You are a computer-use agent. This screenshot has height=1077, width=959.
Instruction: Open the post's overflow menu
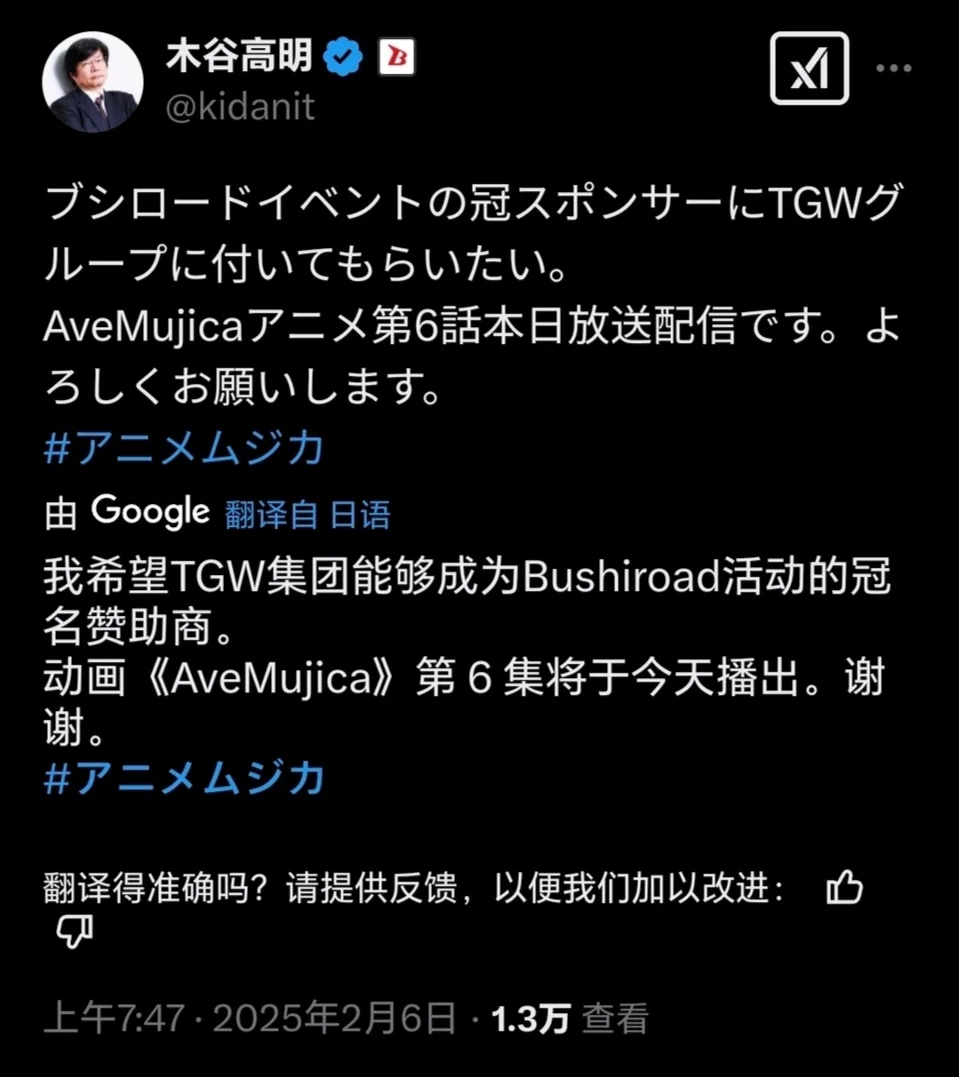pyautogui.click(x=893, y=68)
